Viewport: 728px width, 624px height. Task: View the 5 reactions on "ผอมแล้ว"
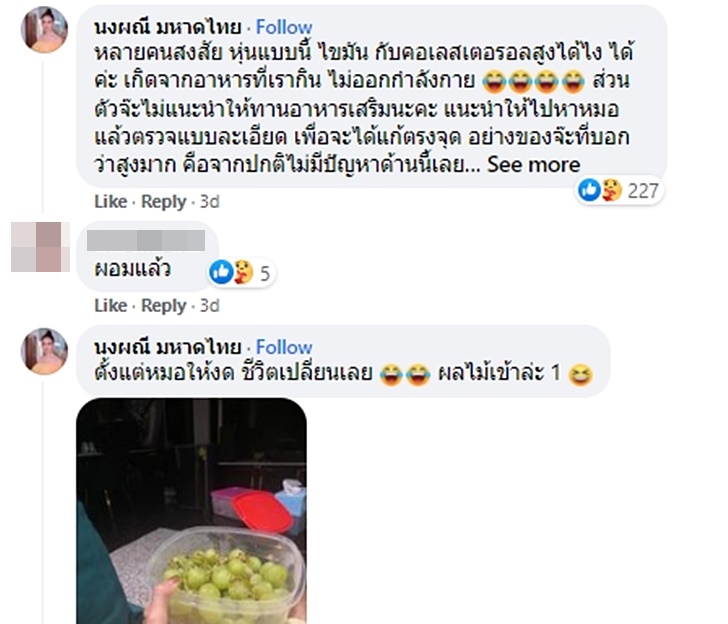(x=241, y=272)
